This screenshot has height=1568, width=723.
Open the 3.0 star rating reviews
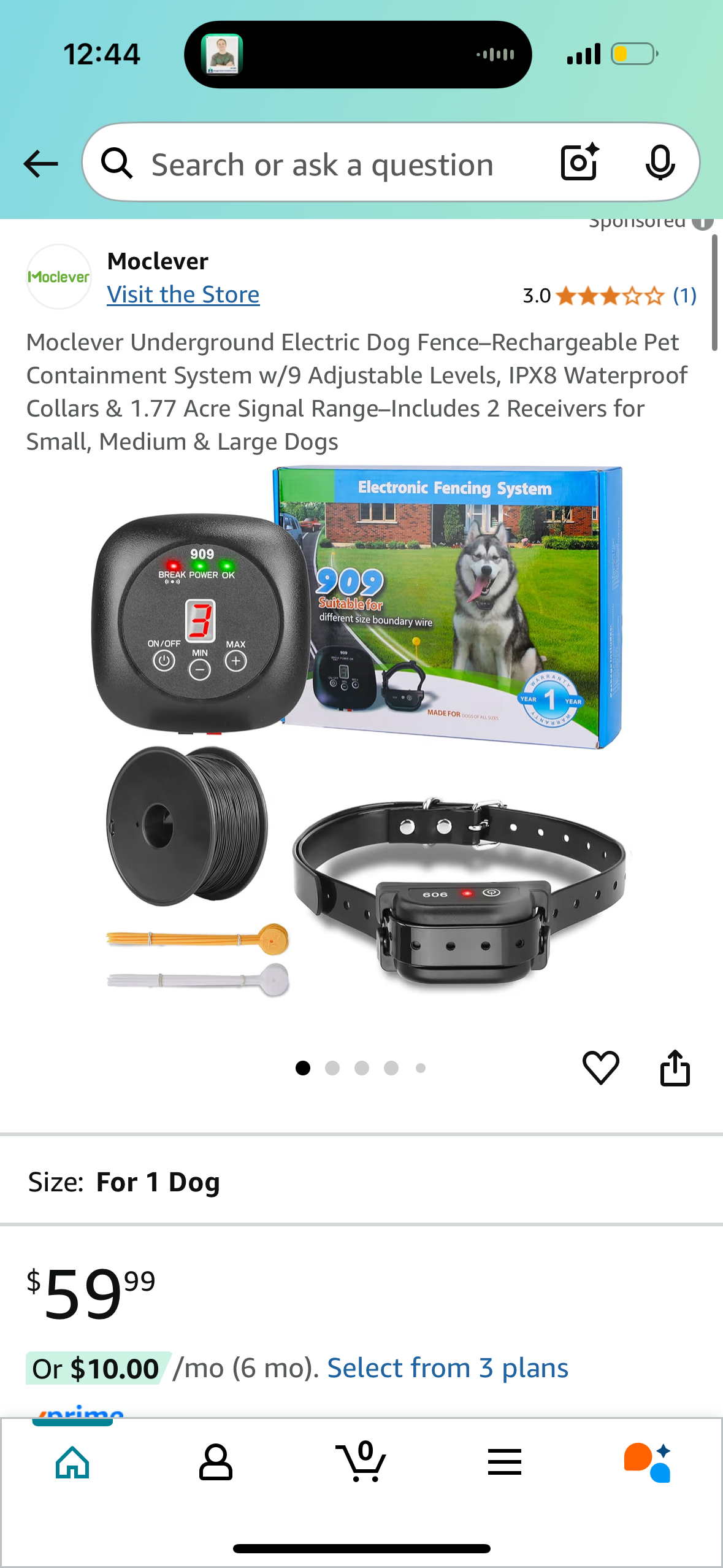coord(609,296)
